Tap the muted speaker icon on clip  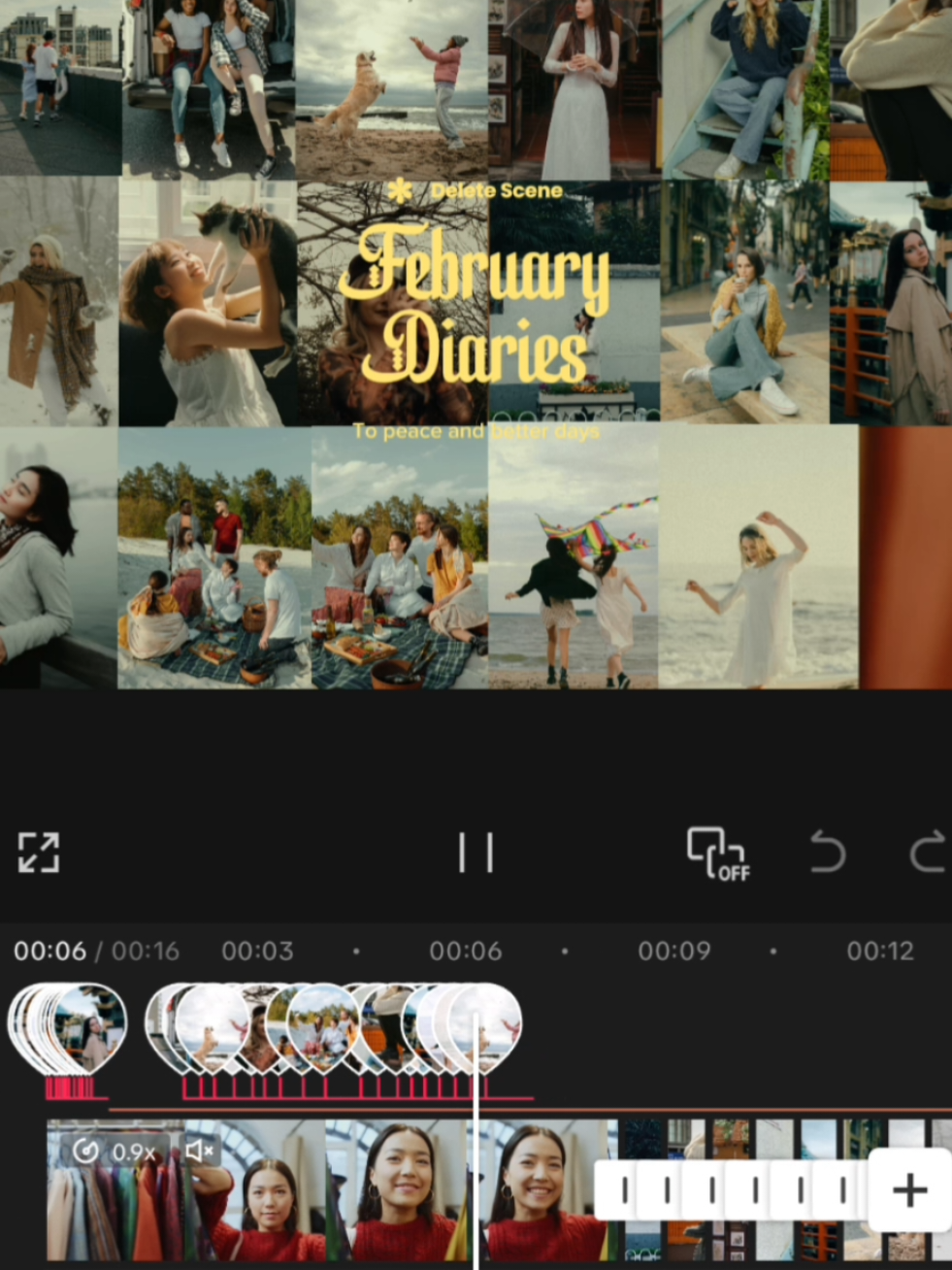[x=199, y=1152]
